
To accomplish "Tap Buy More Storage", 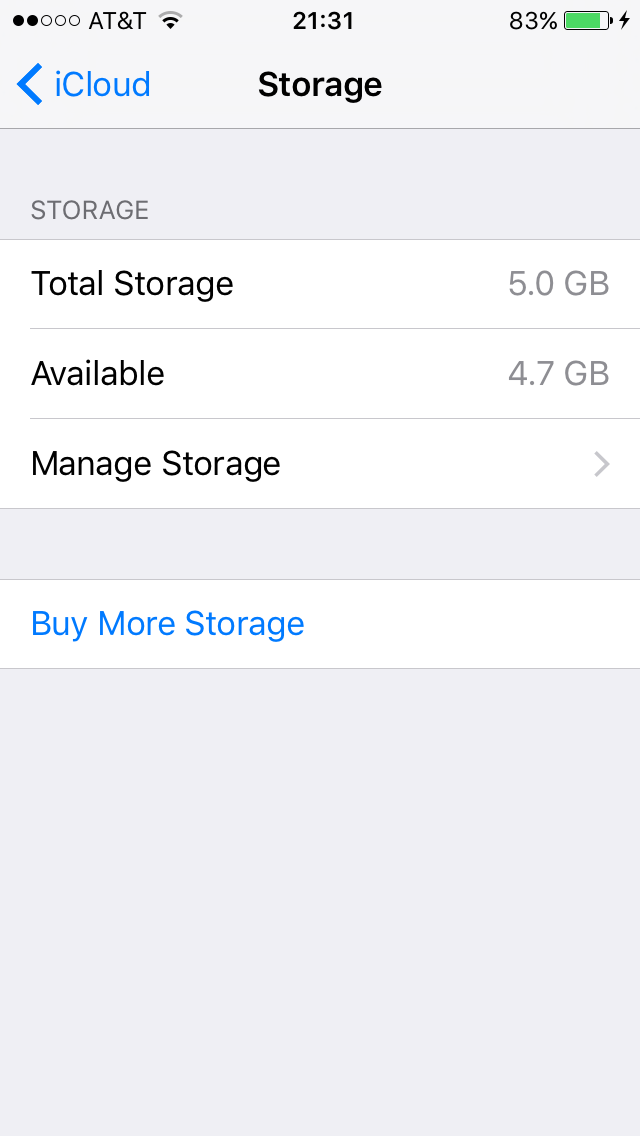I will tap(168, 624).
